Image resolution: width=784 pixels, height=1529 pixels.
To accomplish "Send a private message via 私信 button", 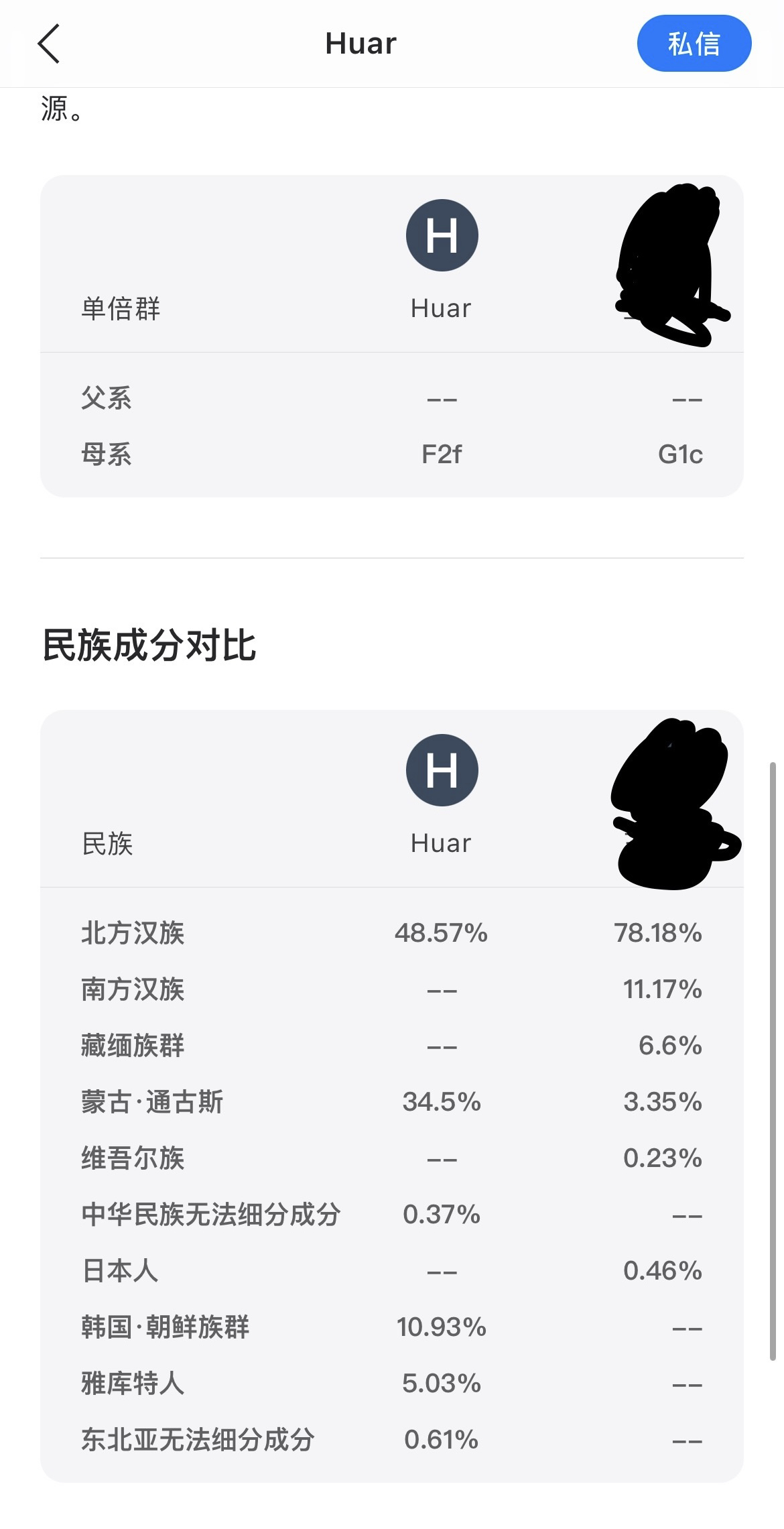I will (694, 44).
